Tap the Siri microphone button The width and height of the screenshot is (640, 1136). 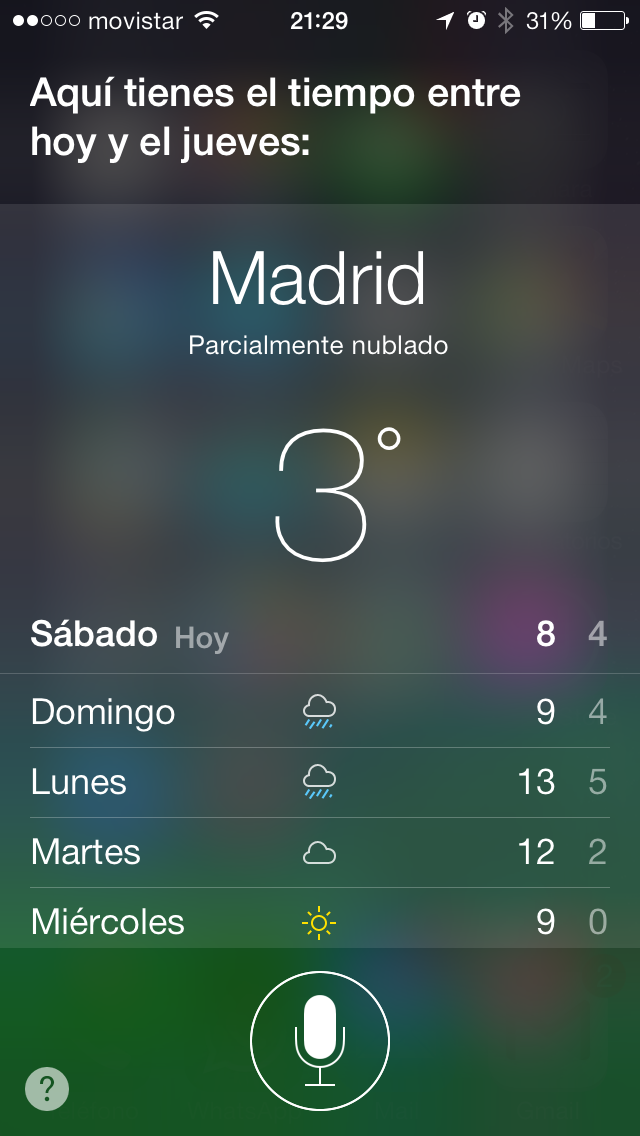[x=320, y=1040]
